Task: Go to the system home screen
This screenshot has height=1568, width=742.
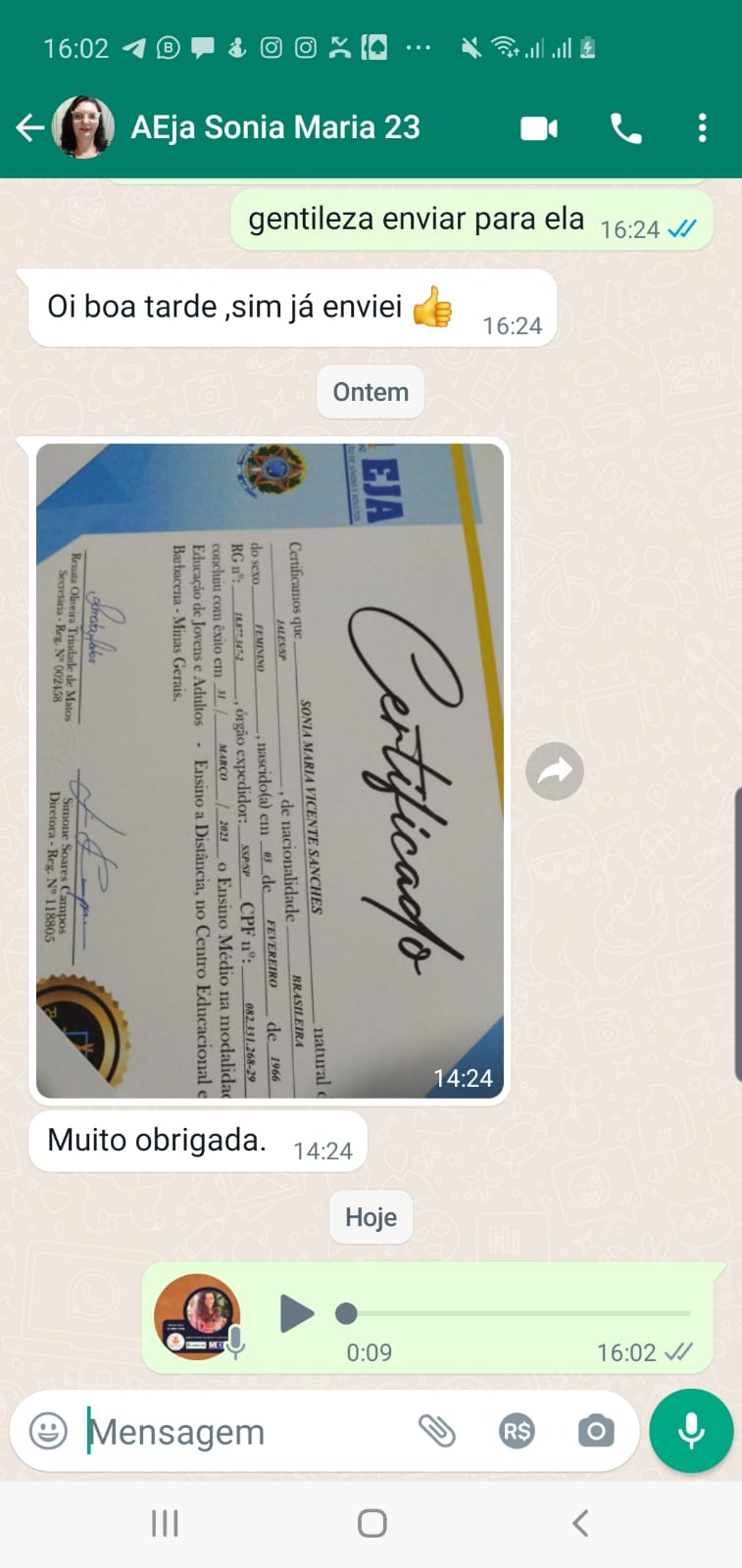Action: tap(371, 1523)
